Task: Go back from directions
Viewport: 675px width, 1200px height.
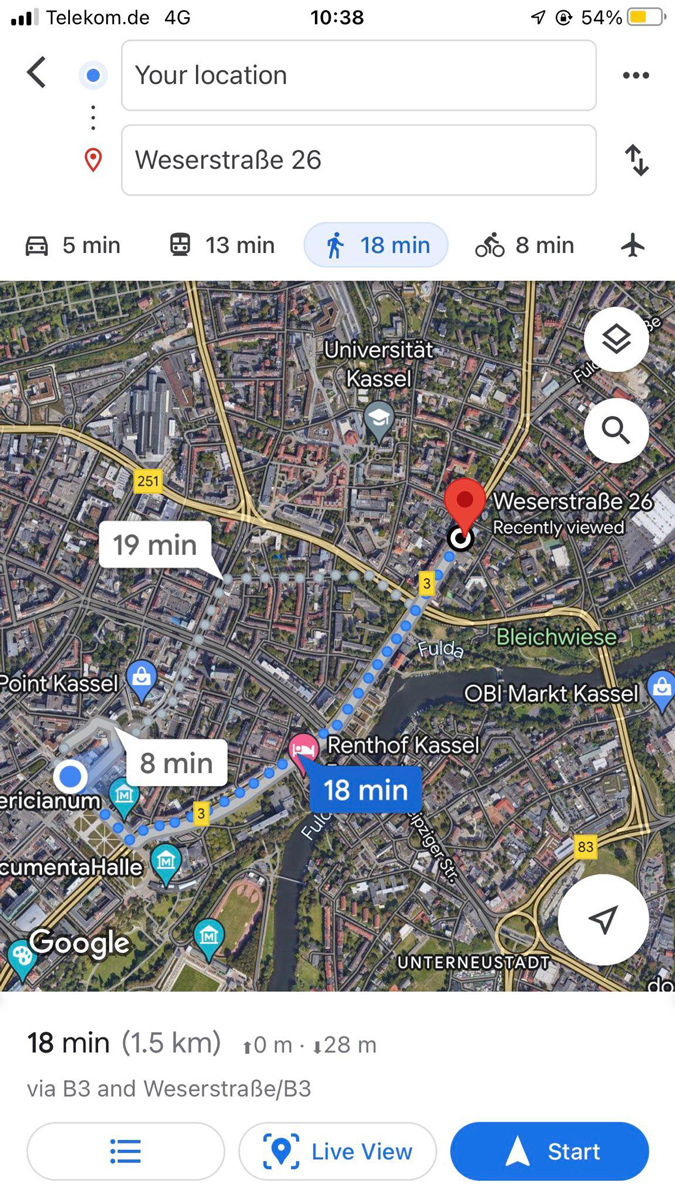Action: pos(37,73)
